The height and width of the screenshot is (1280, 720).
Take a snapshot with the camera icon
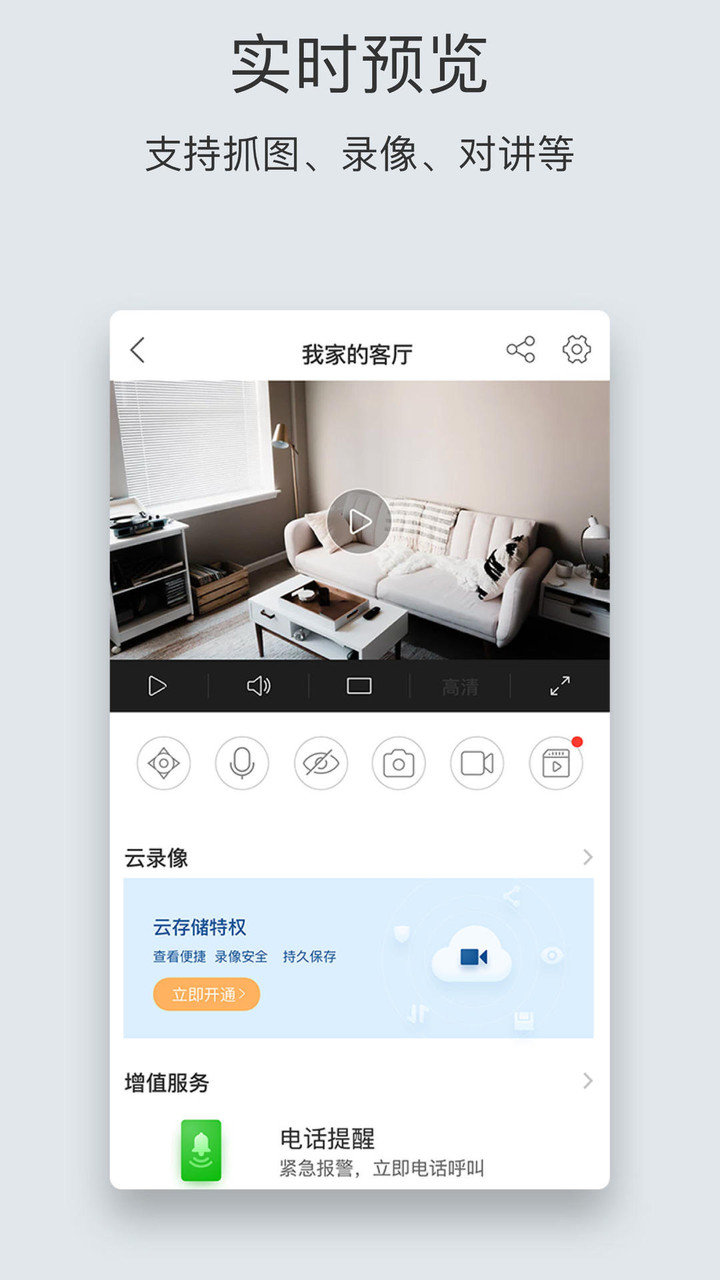[399, 763]
